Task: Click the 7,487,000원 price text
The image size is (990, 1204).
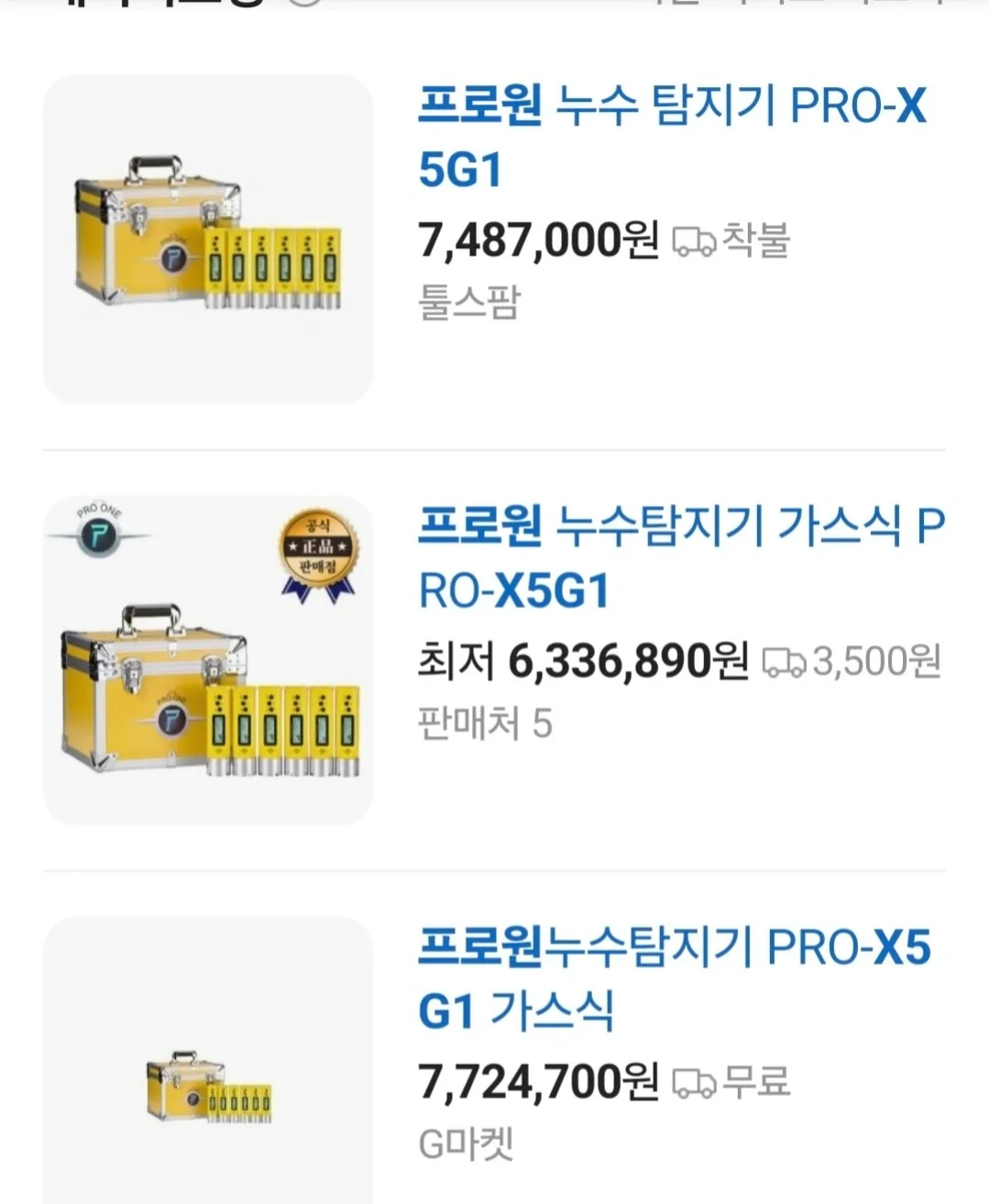Action: pos(535,240)
